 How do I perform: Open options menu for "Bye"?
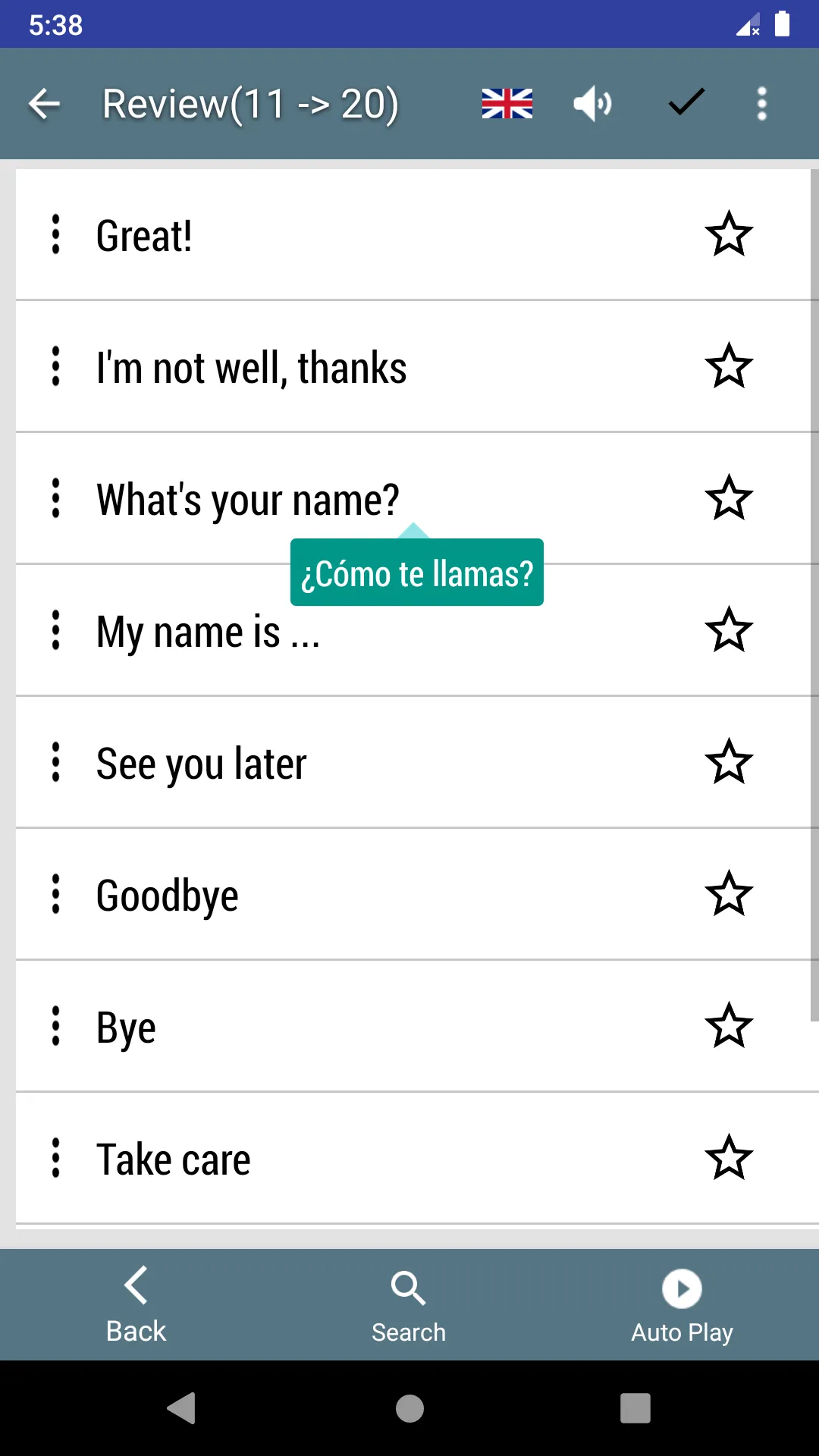[x=55, y=1026]
